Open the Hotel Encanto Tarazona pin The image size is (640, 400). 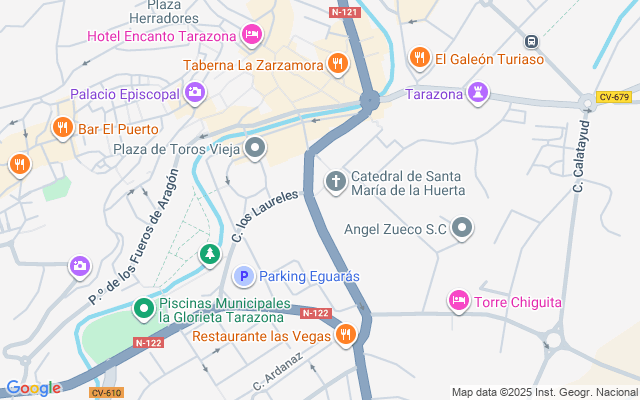point(252,35)
